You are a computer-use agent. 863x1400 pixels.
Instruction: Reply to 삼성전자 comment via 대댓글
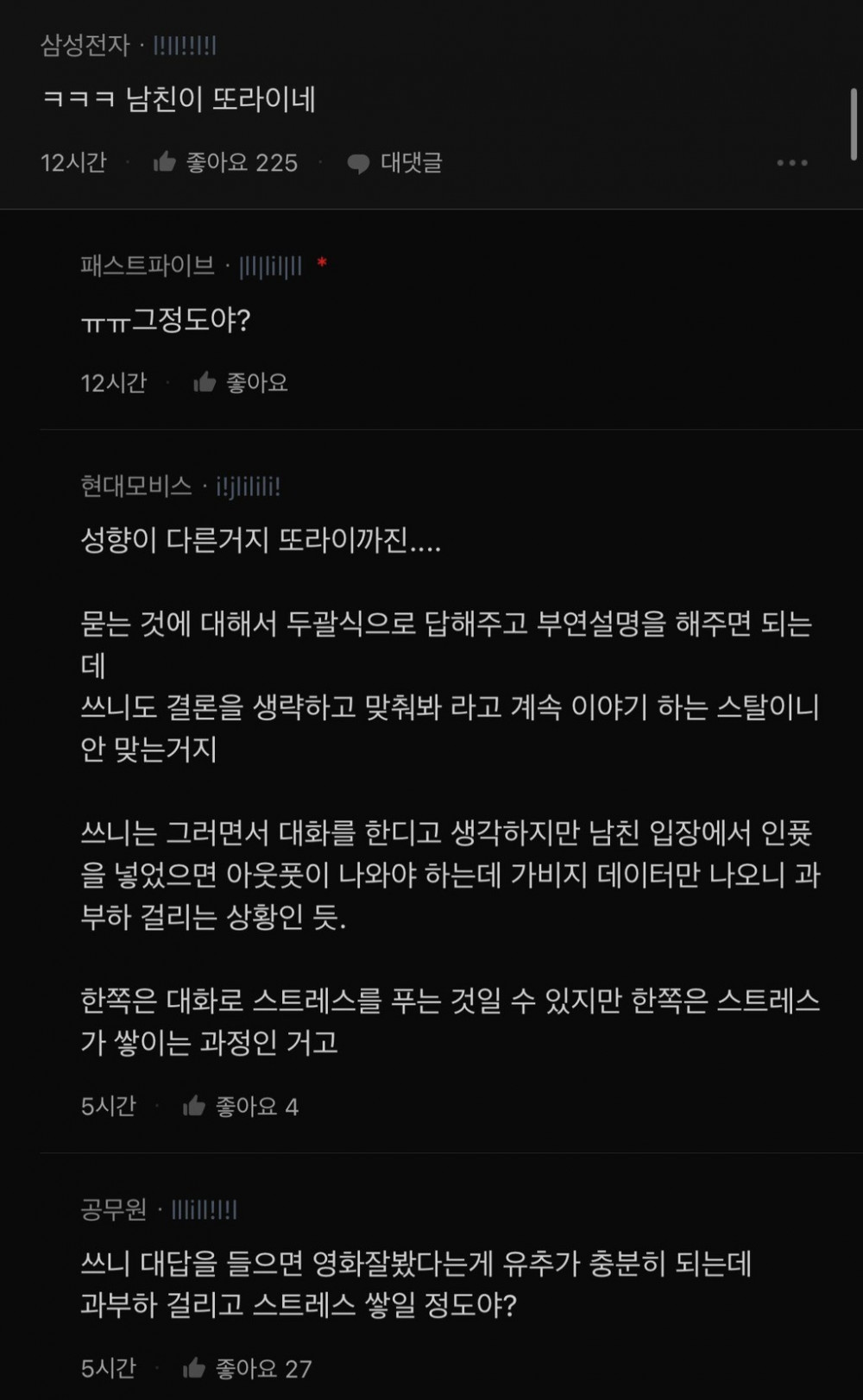[x=394, y=163]
